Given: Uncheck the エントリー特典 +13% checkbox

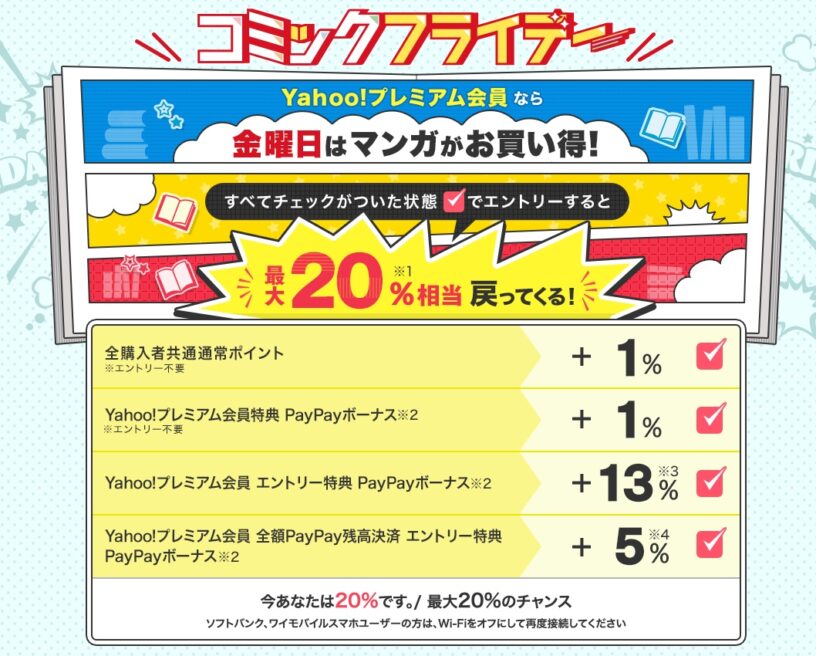Looking at the screenshot, I should tap(709, 483).
